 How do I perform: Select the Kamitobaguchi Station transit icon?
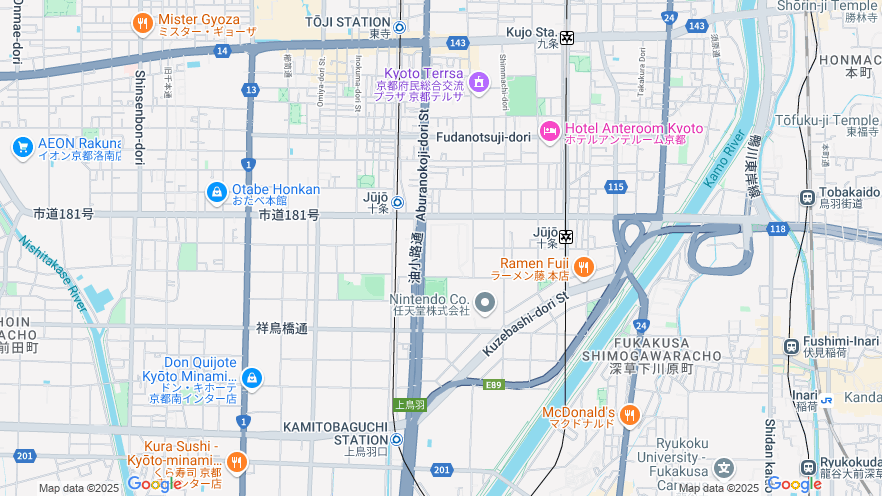(x=397, y=439)
